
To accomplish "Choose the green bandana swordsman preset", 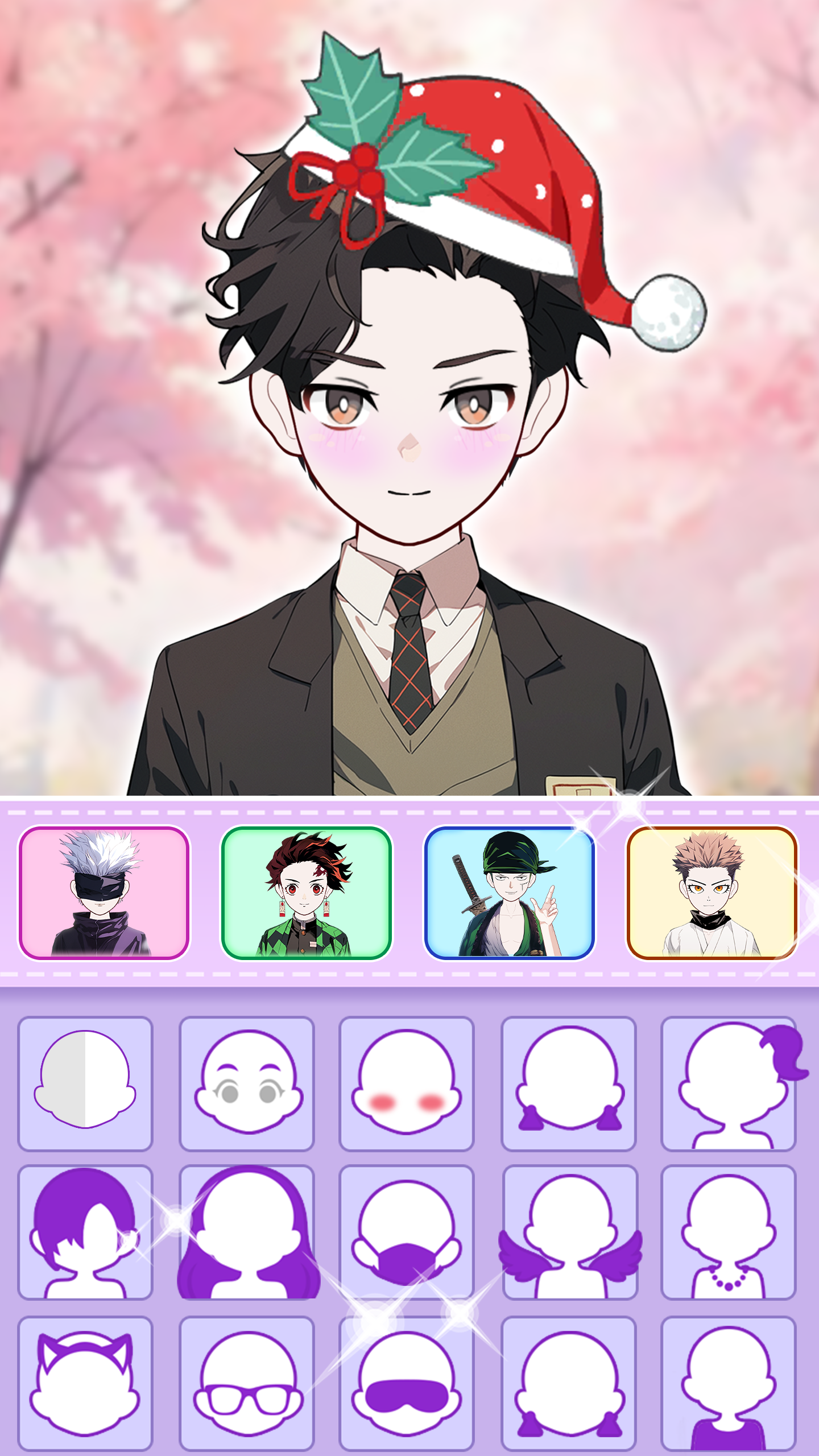I will (510, 893).
